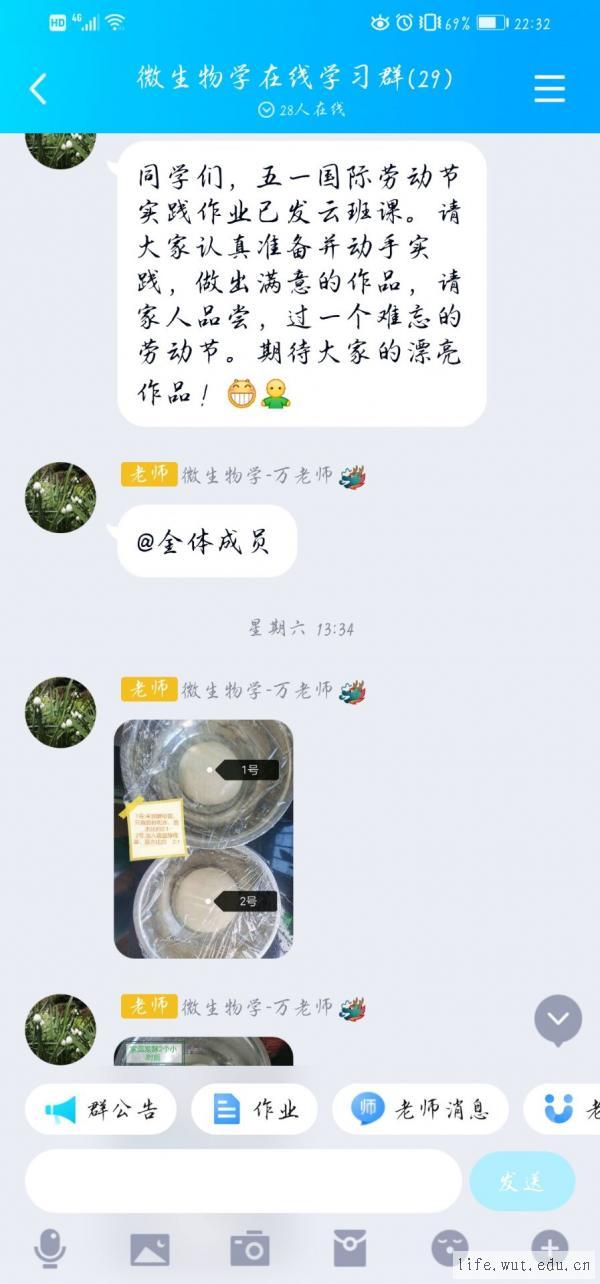600x1284 pixels.
Task: Open the red packet icon
Action: click(x=350, y=1248)
